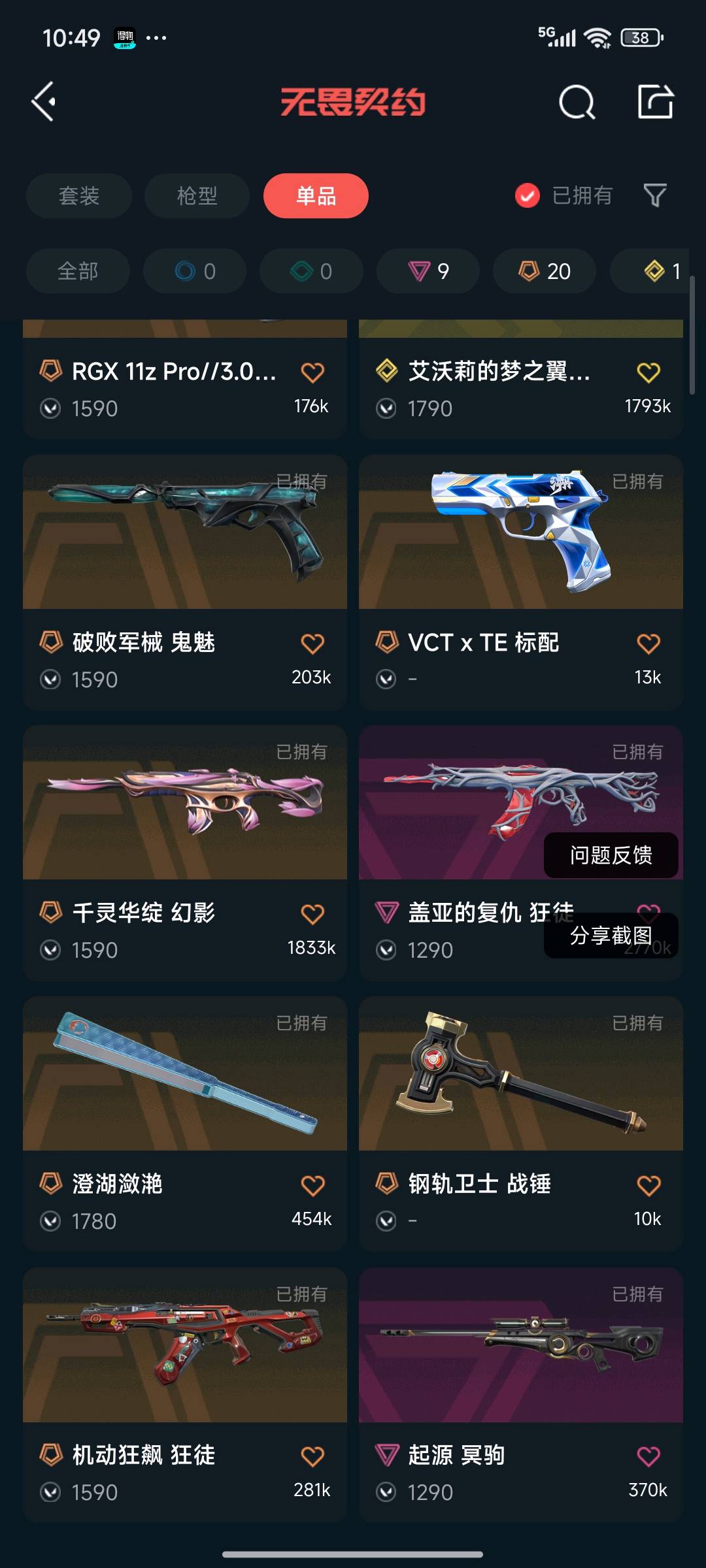Filter by the orange tier chip showing 20
Image resolution: width=706 pixels, height=1568 pixels.
pos(545,270)
